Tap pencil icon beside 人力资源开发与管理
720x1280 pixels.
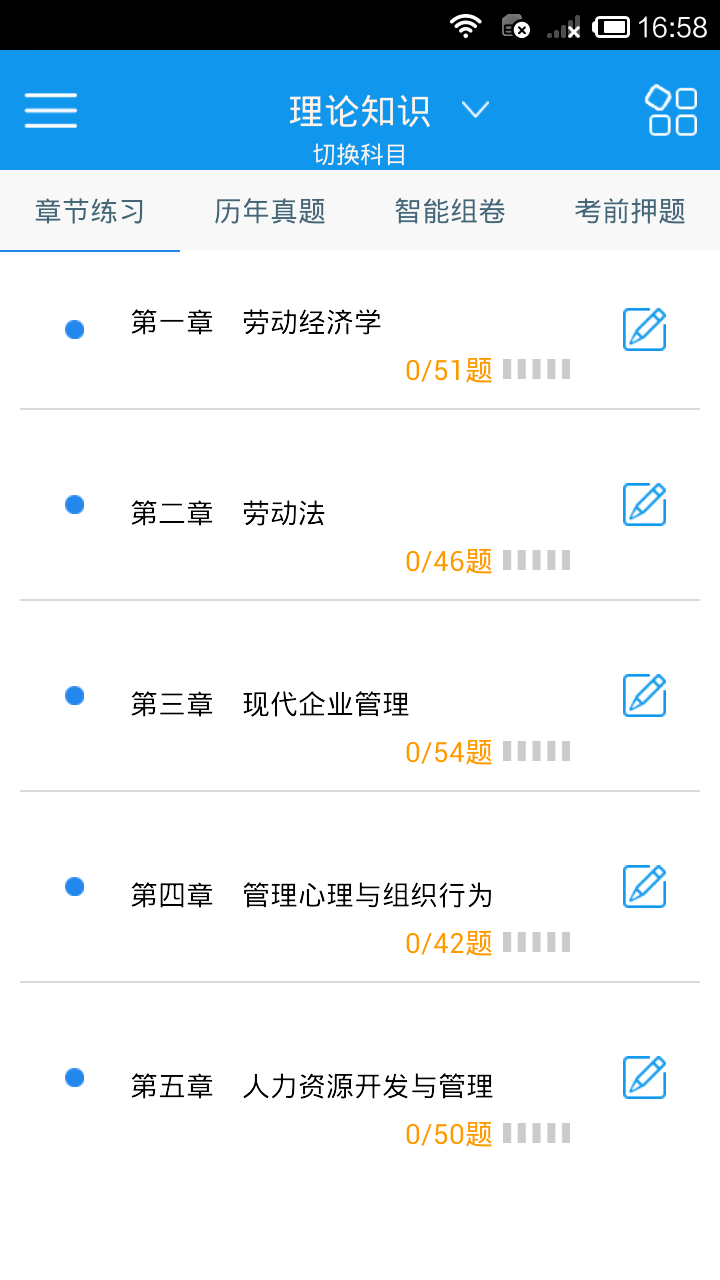(645, 1077)
